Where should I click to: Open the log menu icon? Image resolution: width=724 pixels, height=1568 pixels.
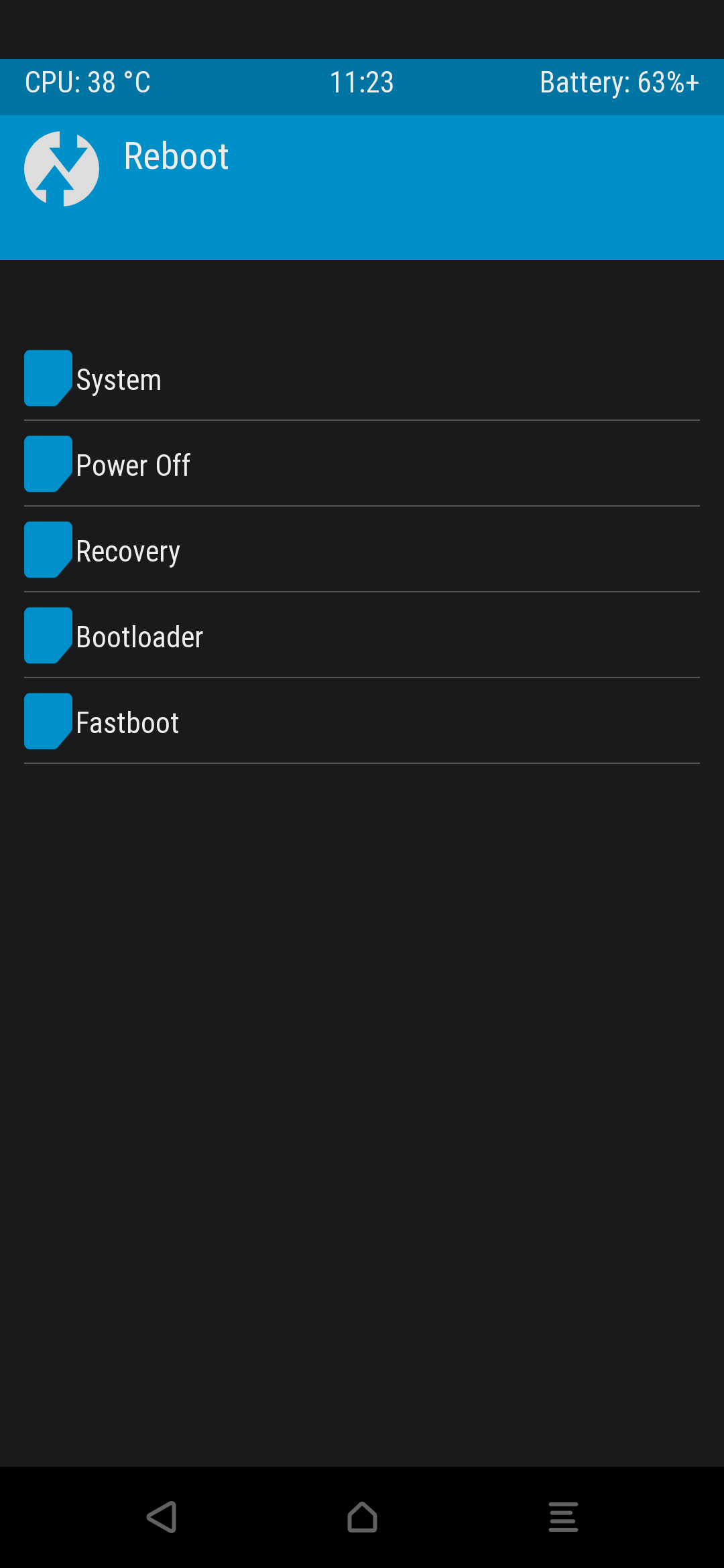[563, 1517]
